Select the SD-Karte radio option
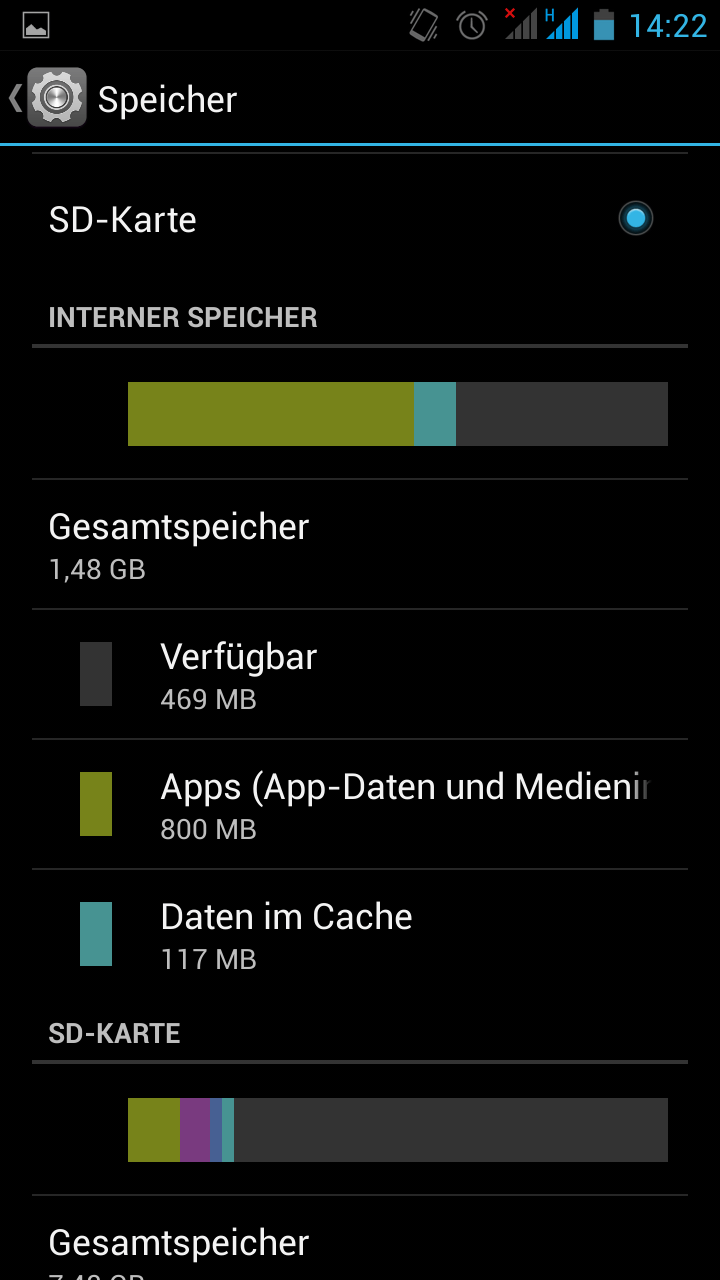Screen dimensions: 720x1280 pyautogui.click(x=360, y=219)
